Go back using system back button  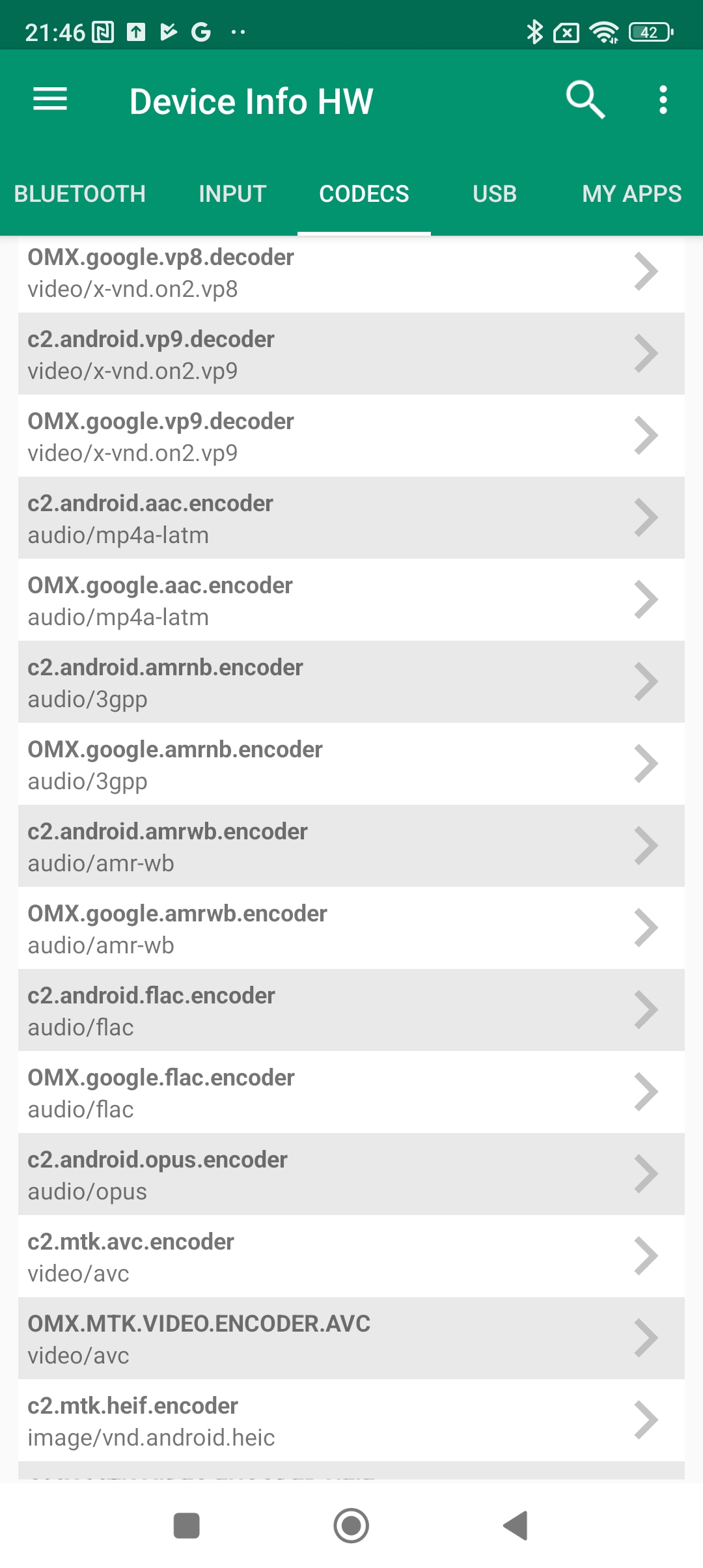tap(516, 1526)
